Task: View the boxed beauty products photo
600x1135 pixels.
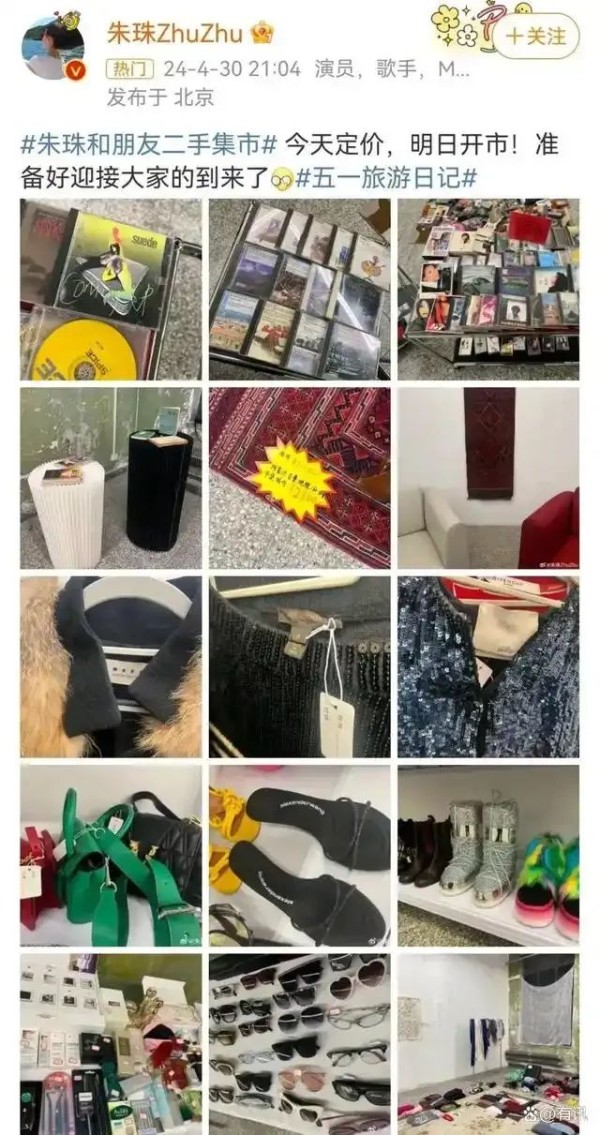Action: (x=110, y=1043)
